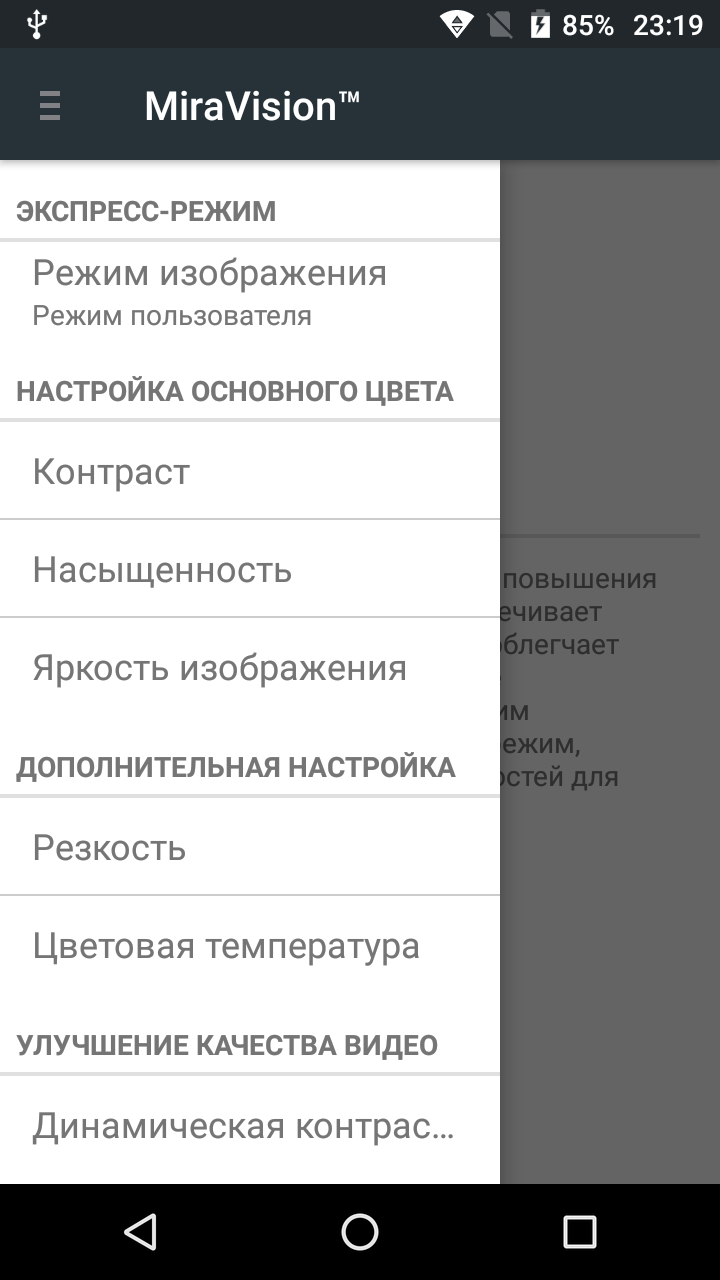The image size is (720, 1280).
Task: Open Яркость изображения
Action: (250, 667)
